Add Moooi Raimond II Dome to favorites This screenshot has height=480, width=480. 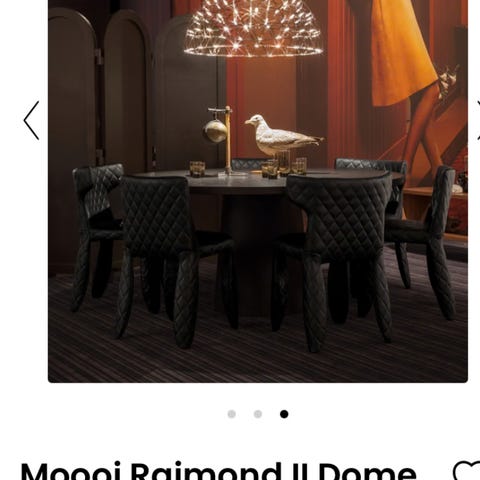[x=467, y=471]
